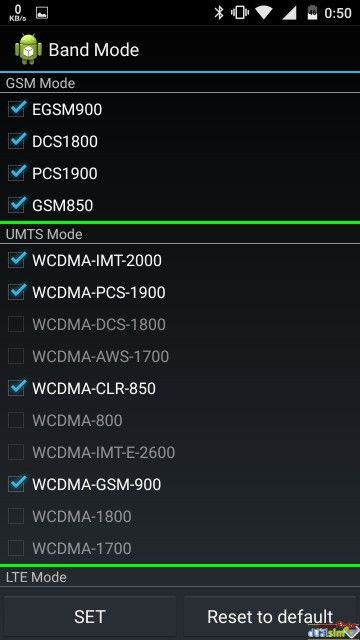360x640 pixels.
Task: Toggle WCDMA-IMT-2000 checkbox
Action: (17, 260)
